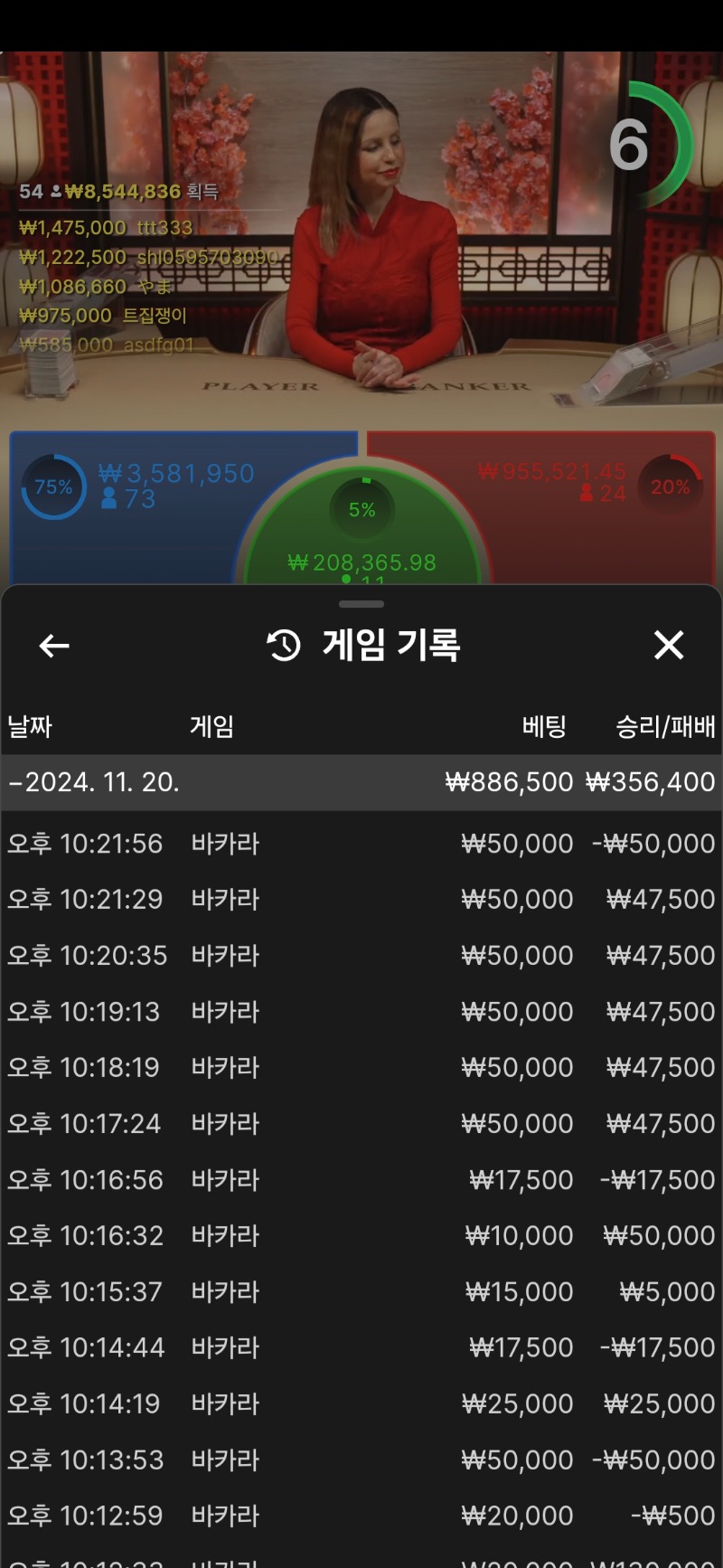
Task: Close the game history panel
Action: click(x=669, y=645)
